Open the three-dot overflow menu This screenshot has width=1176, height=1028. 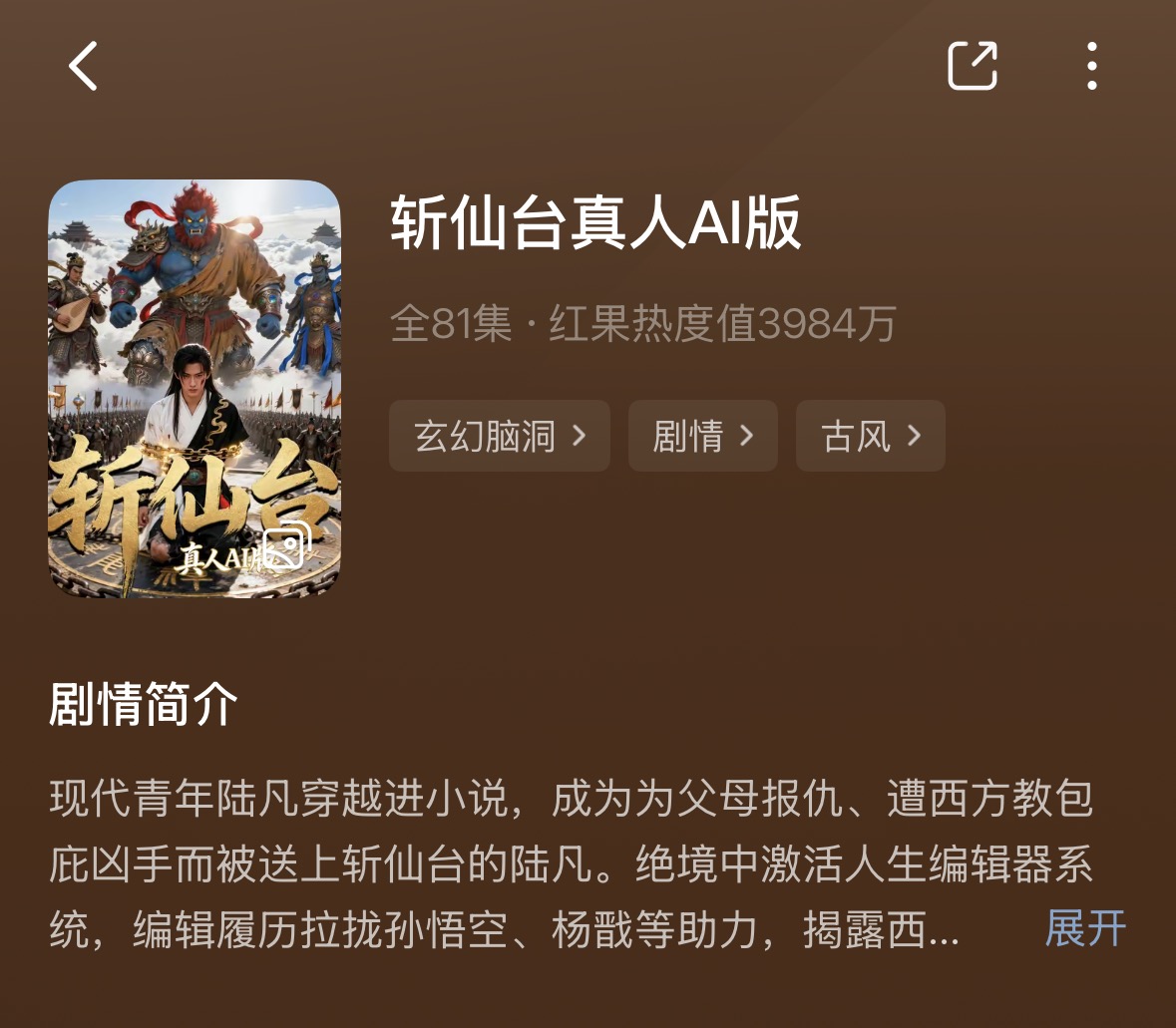[1092, 67]
